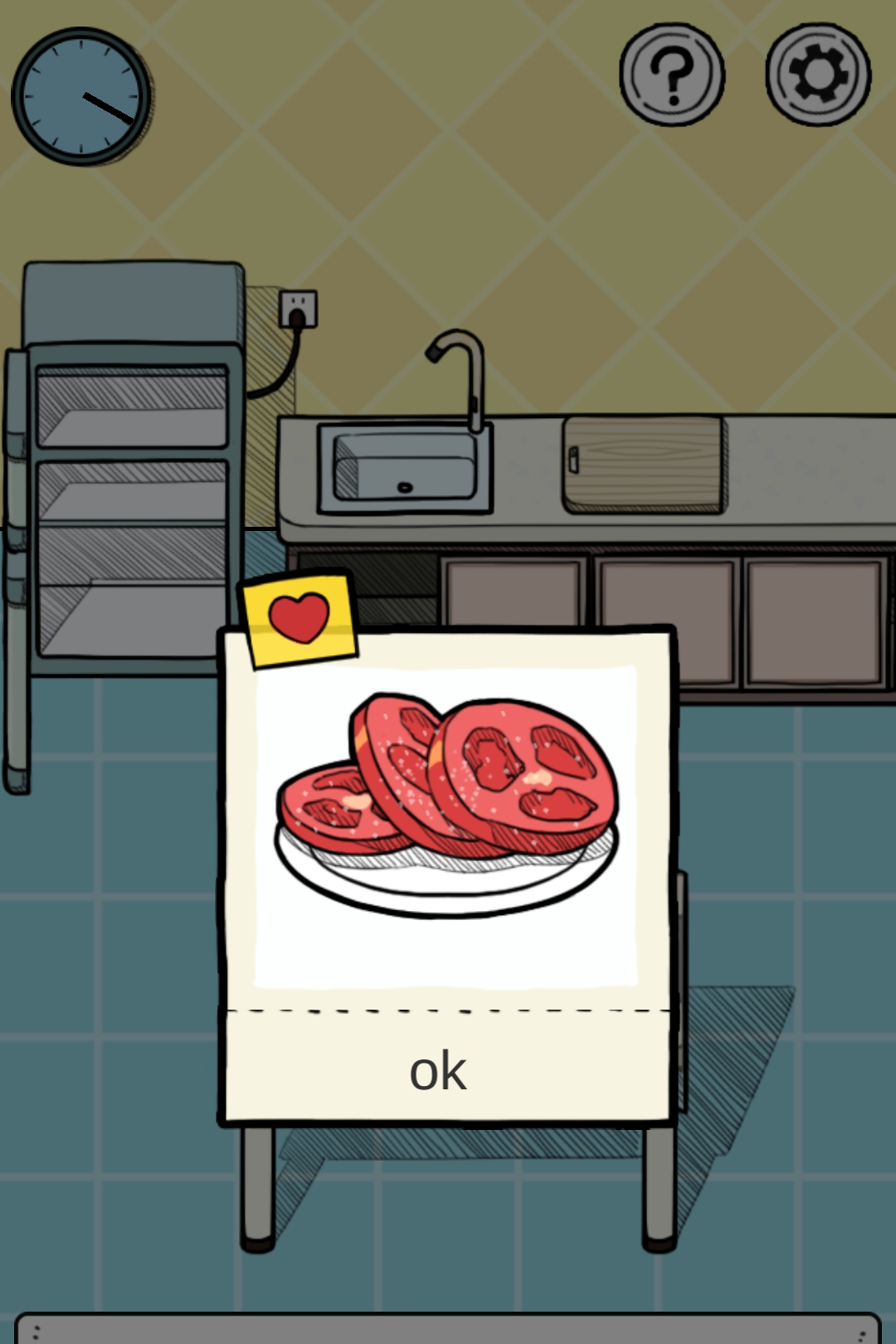896x1344 pixels.
Task: Confirm the tomato dish with ok
Action: [440, 1070]
